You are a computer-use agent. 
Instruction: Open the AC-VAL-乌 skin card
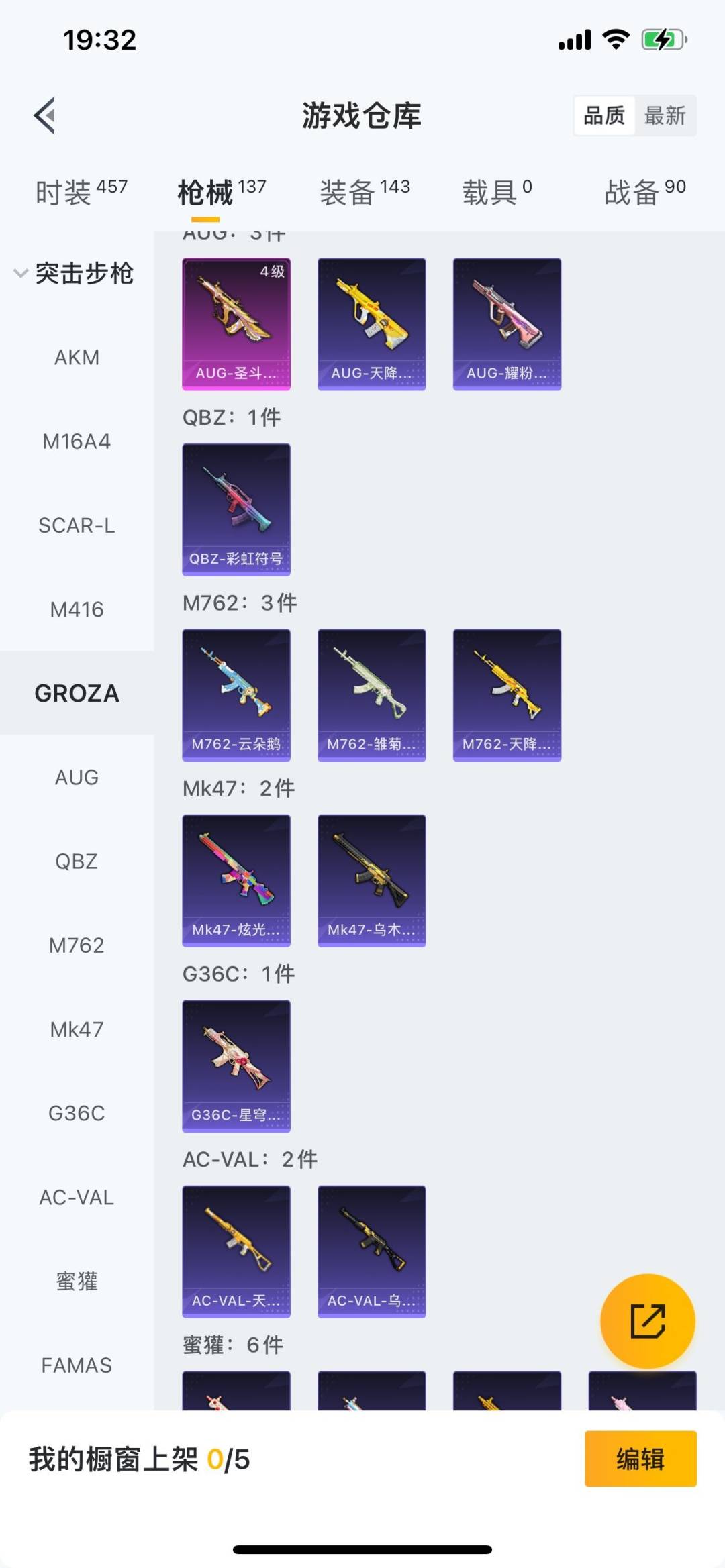[371, 1251]
